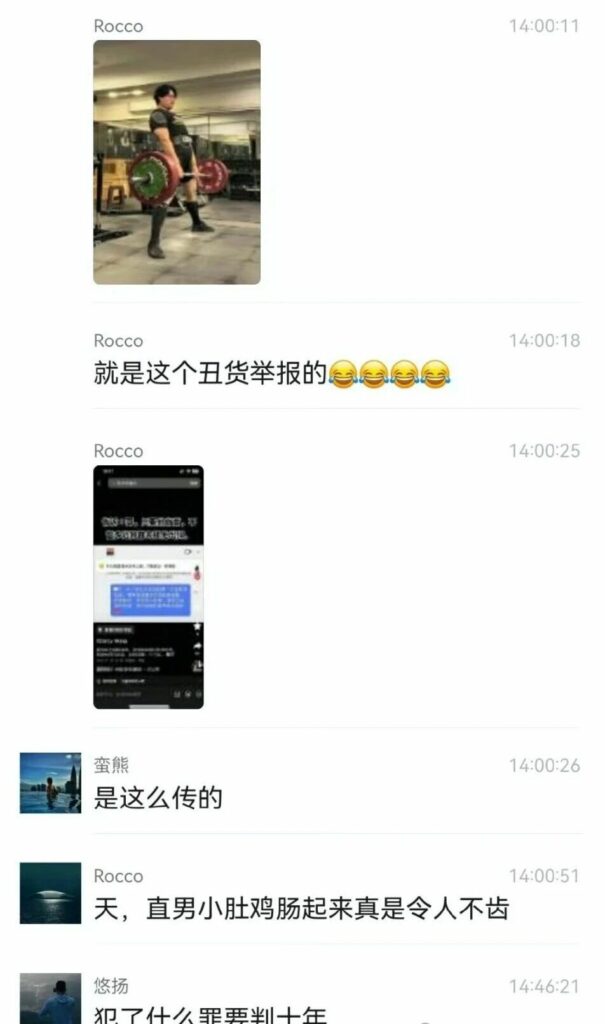Open the weightlifting photo sent by Rocco
The image size is (605, 1024).
tap(177, 162)
